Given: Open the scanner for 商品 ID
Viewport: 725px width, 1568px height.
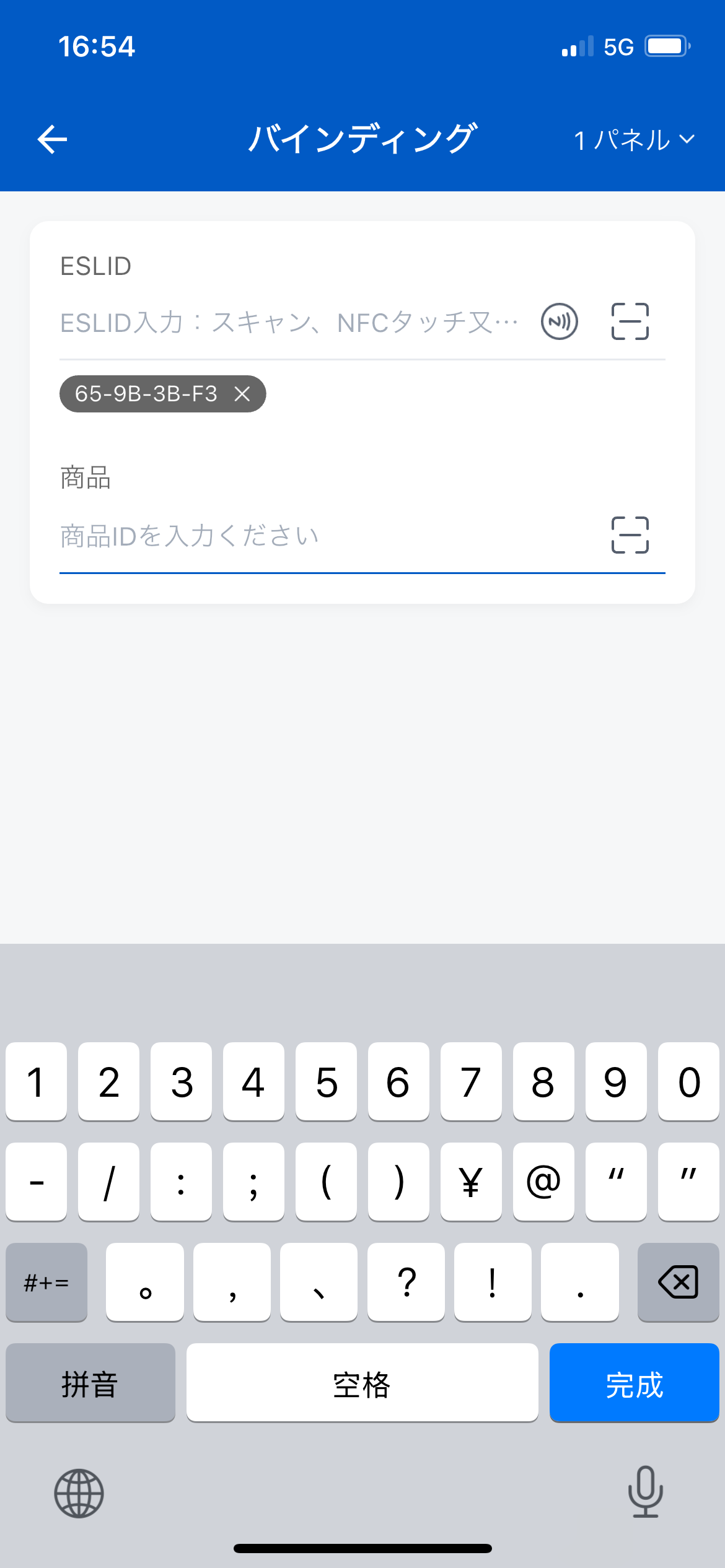Looking at the screenshot, I should 630,535.
